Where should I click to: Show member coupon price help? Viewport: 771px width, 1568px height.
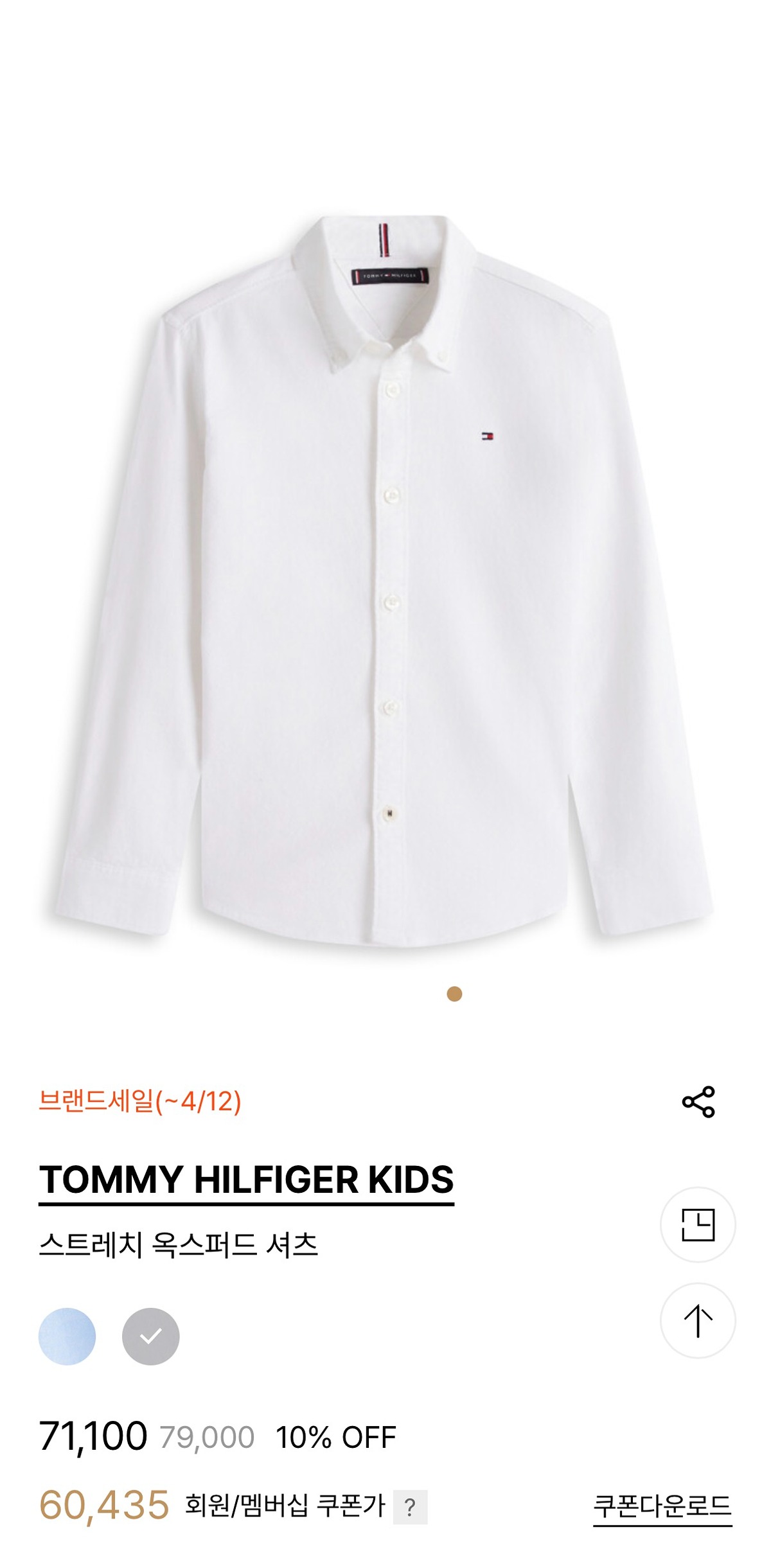[x=410, y=1506]
